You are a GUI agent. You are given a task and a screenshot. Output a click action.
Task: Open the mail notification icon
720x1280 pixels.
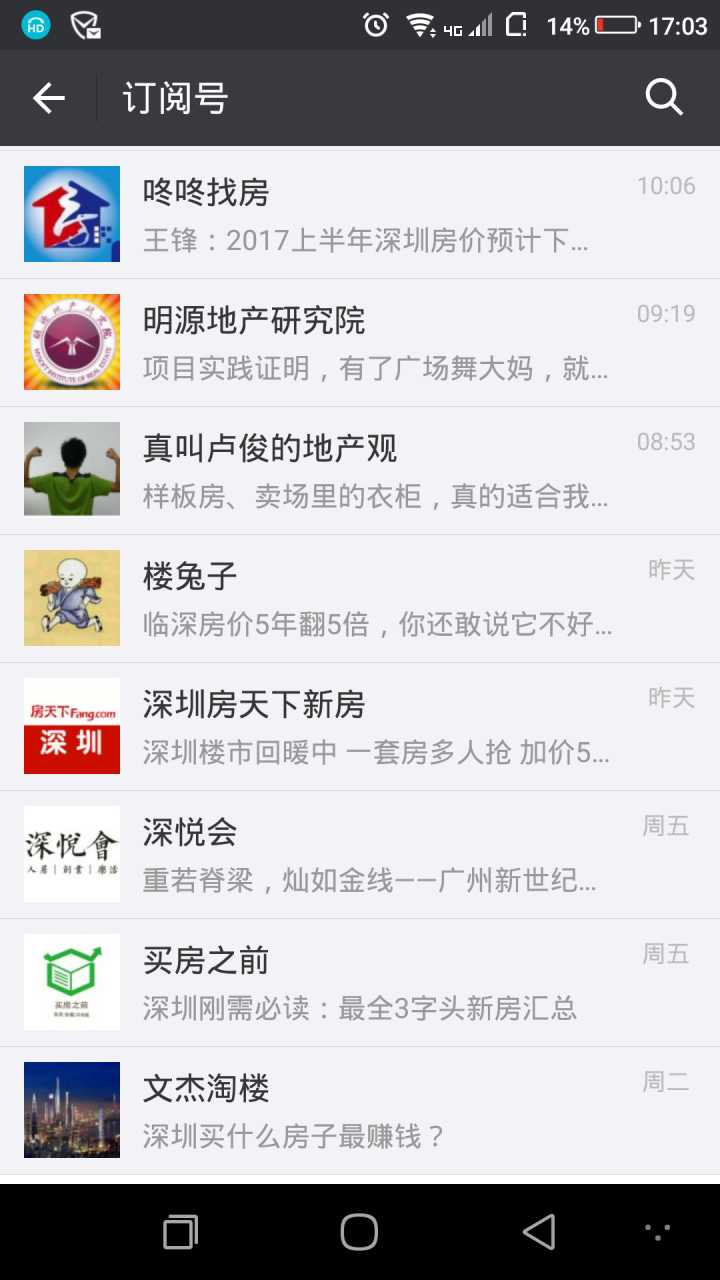point(88,26)
